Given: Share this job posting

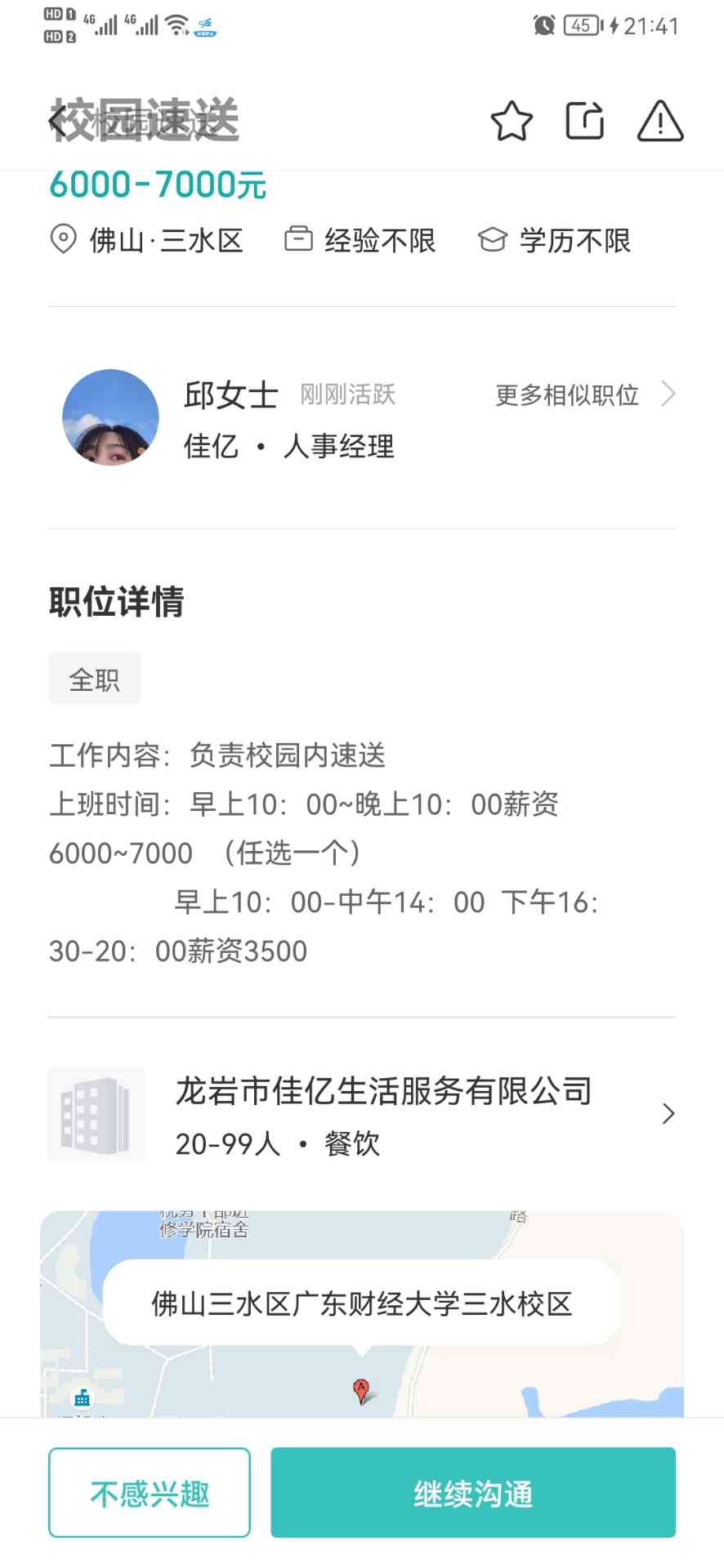Looking at the screenshot, I should pos(585,121).
